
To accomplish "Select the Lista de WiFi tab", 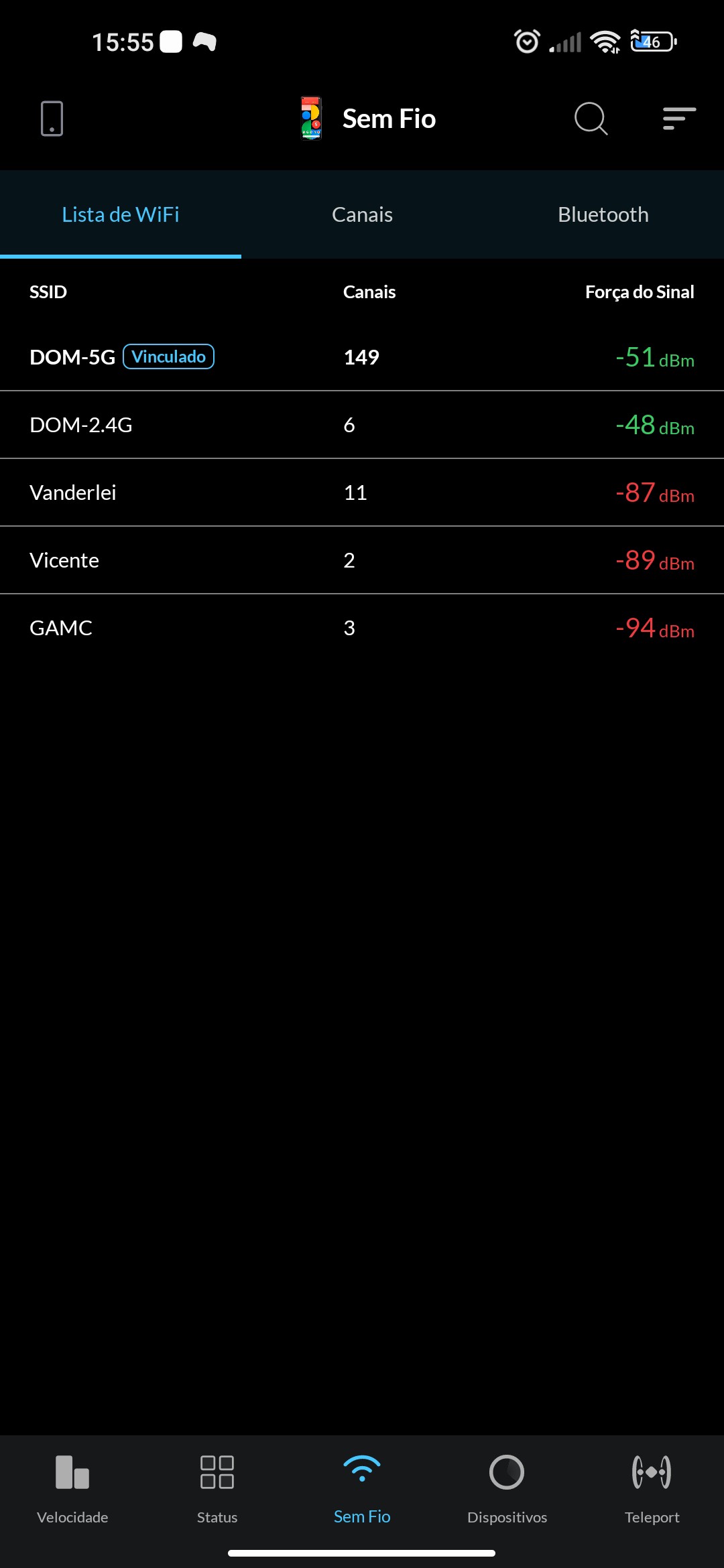I will (121, 214).
